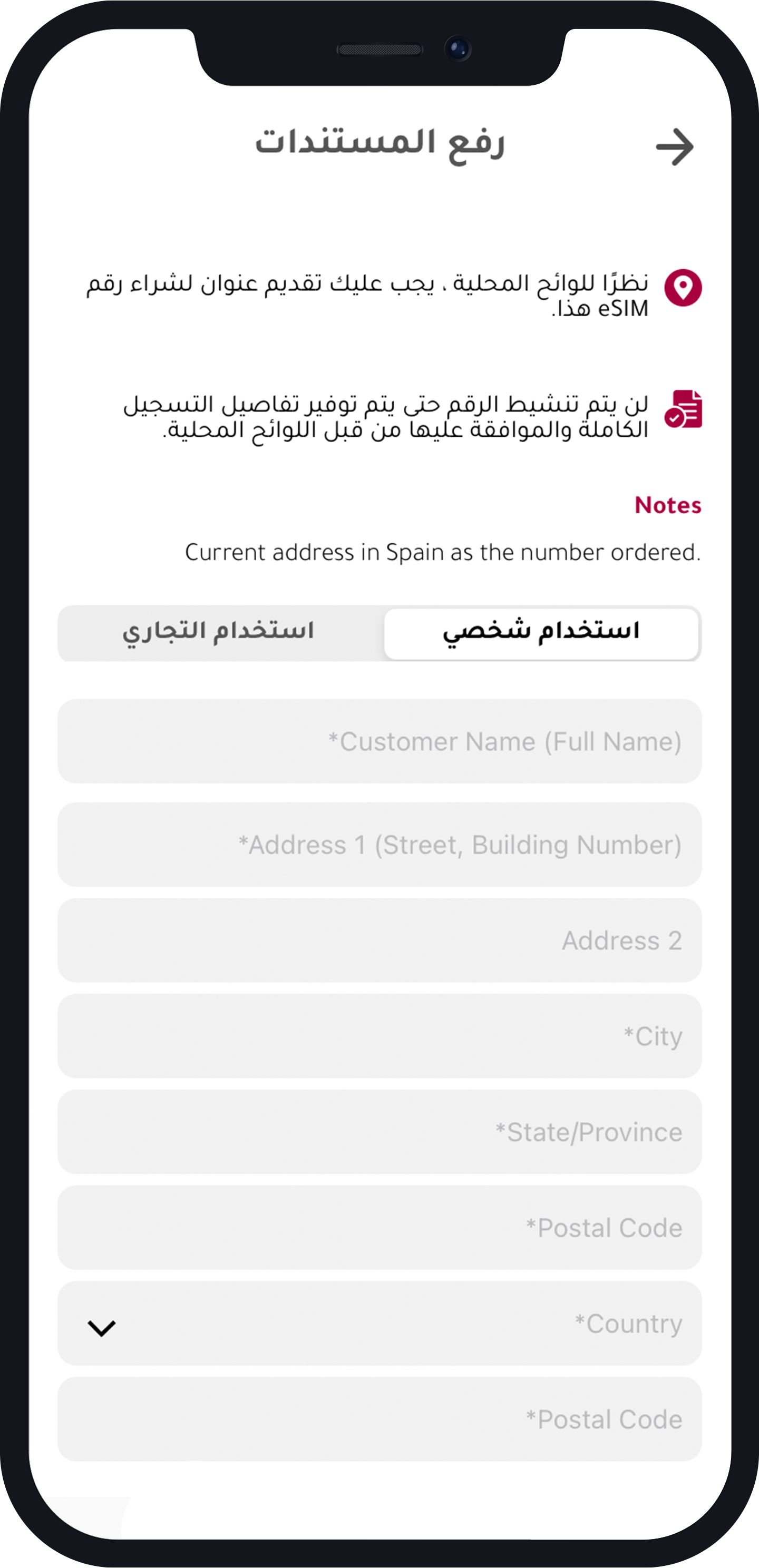
Task: Switch to the استخدام التجاري tab
Action: coord(219,633)
